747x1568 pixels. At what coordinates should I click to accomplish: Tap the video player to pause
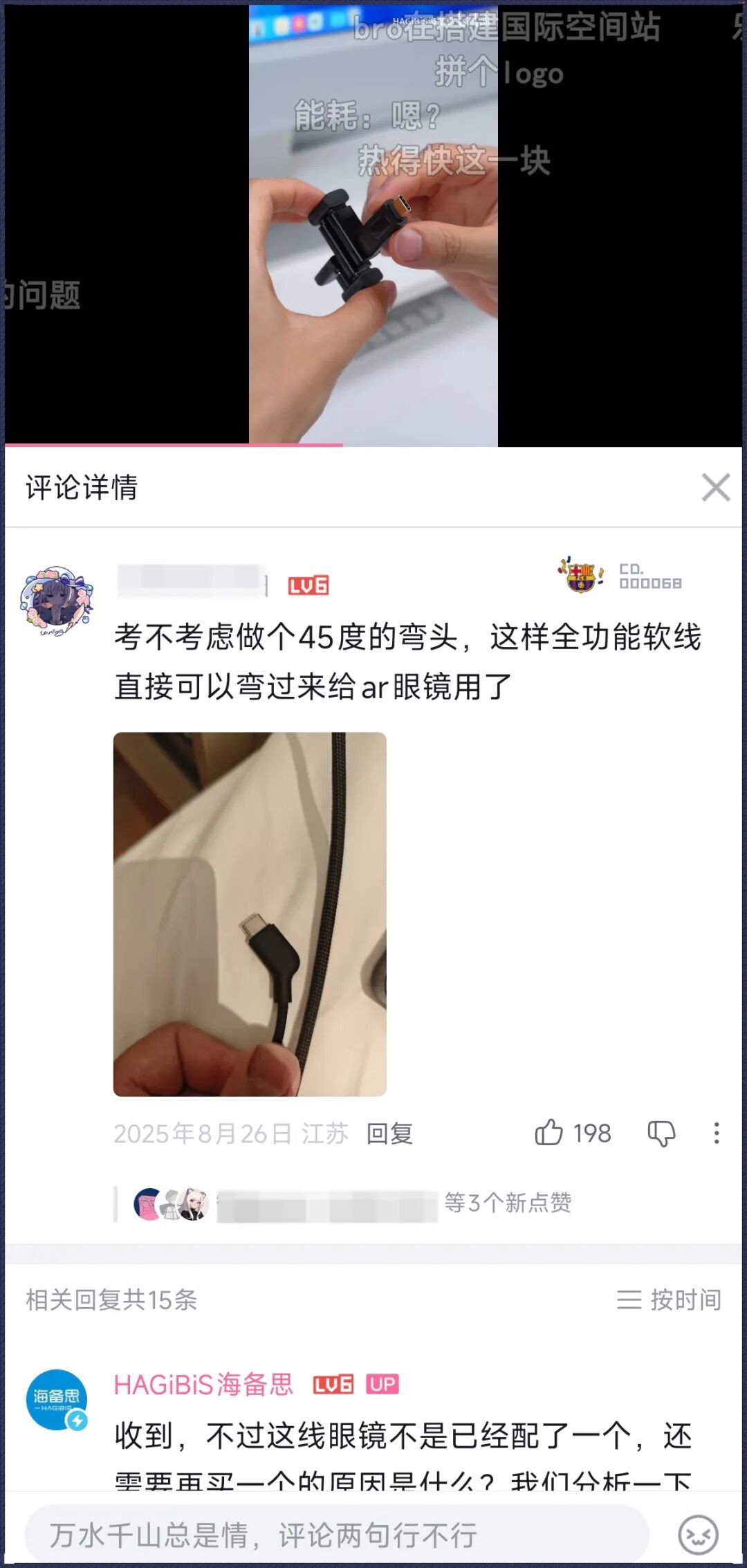(373, 225)
